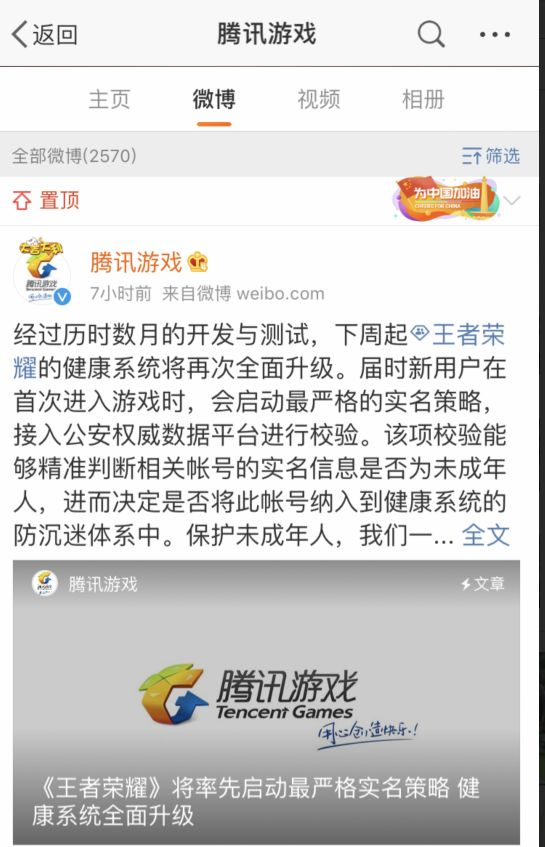The image size is (545, 847).
Task: Open the 相册 tab
Action: [x=423, y=99]
